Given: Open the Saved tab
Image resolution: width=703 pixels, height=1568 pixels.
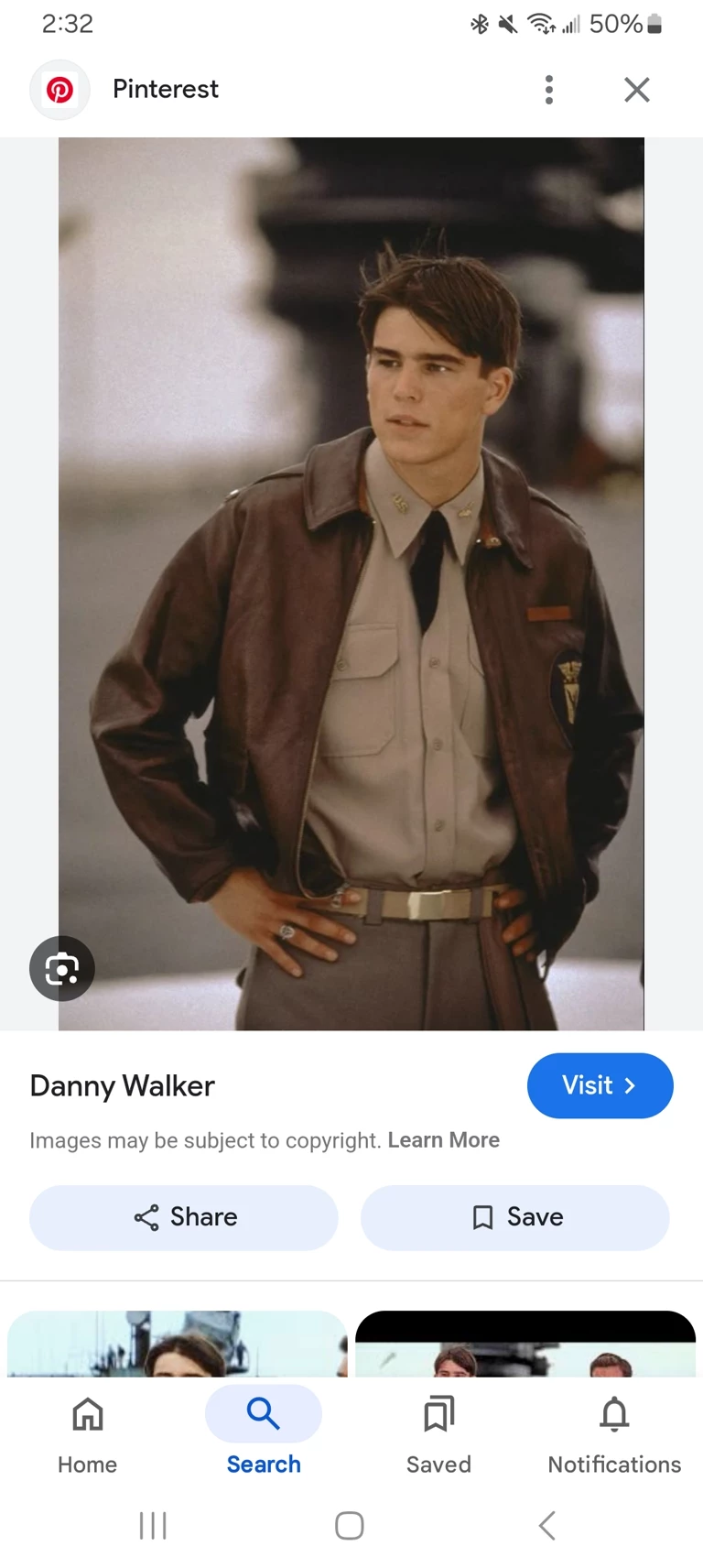Looking at the screenshot, I should coord(438,1432).
